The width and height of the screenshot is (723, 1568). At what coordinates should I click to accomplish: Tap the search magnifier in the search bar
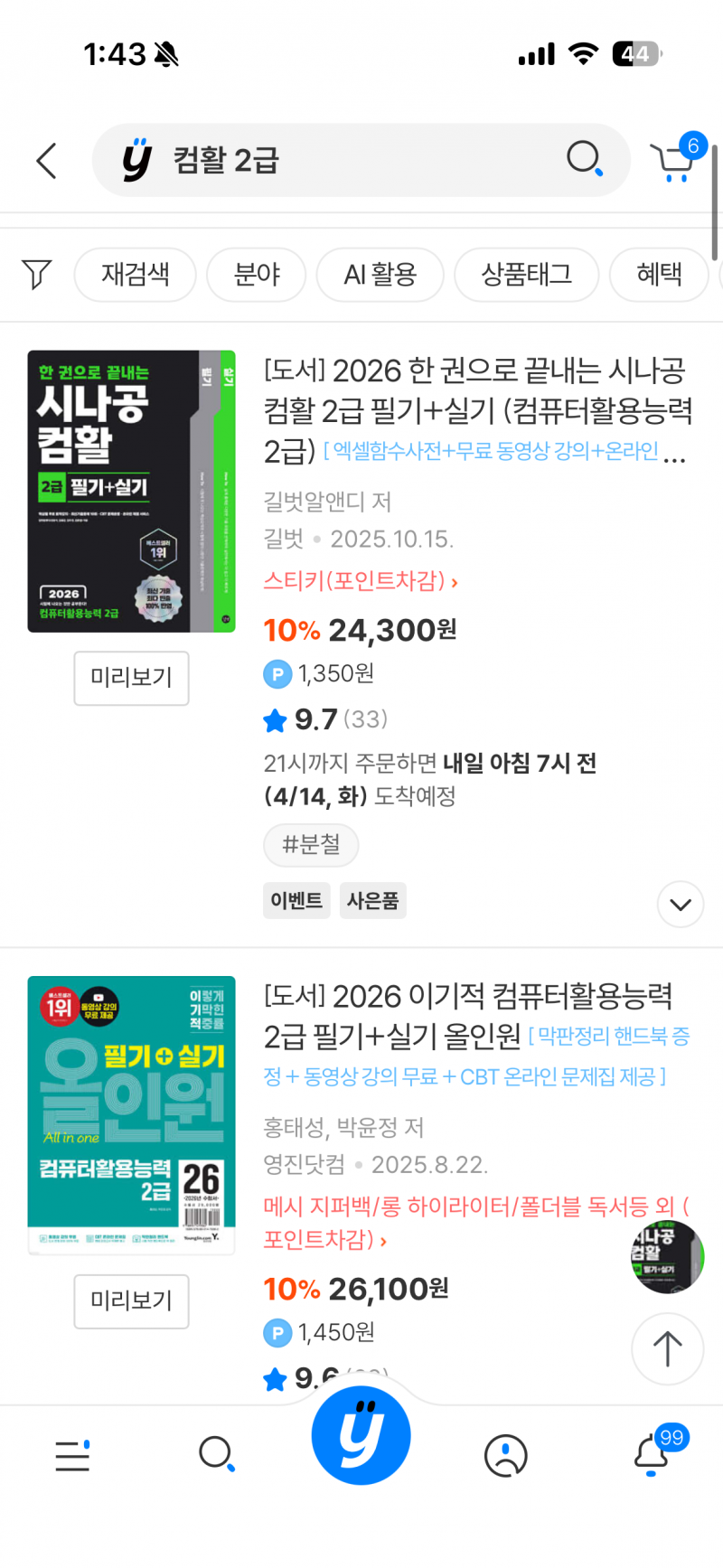585,159
